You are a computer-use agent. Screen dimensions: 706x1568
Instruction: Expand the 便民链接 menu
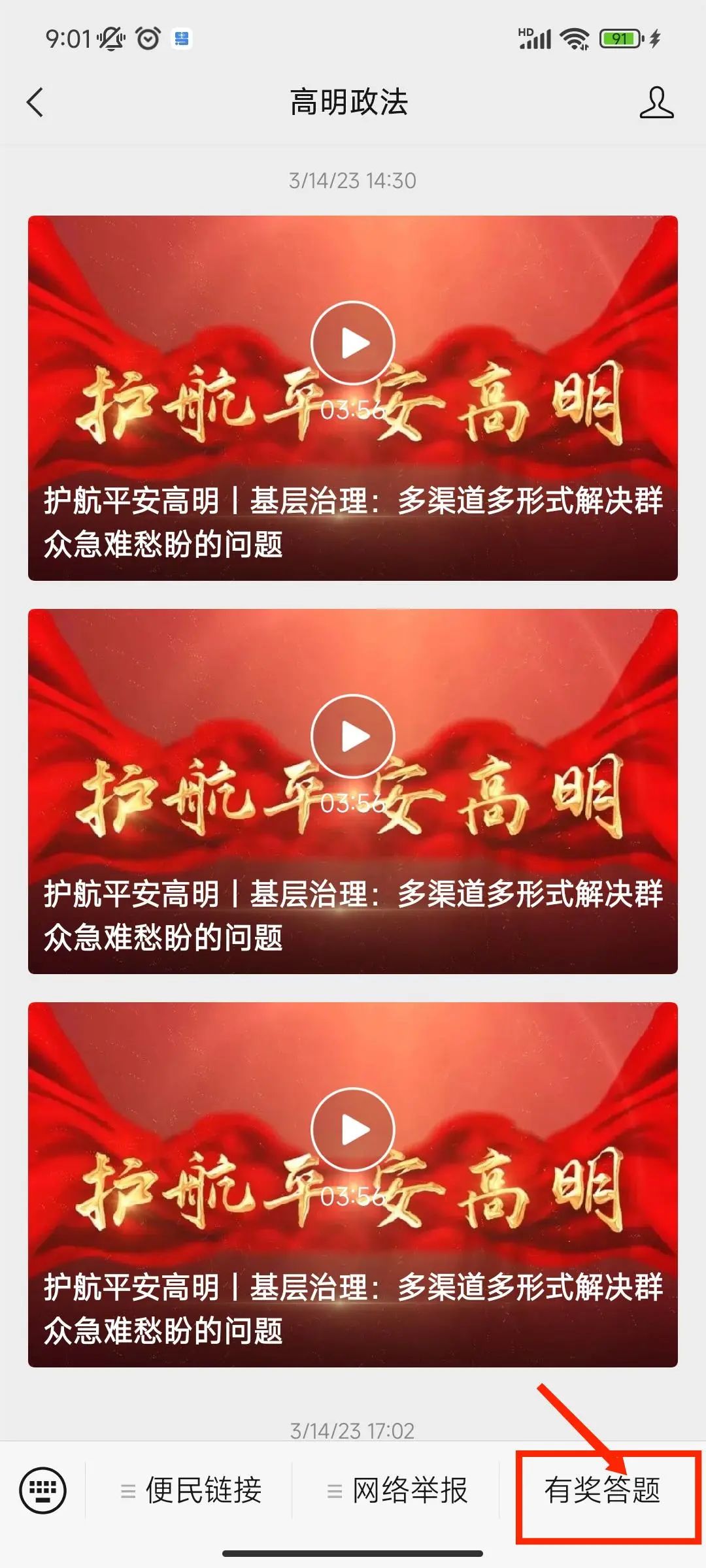click(x=190, y=1490)
